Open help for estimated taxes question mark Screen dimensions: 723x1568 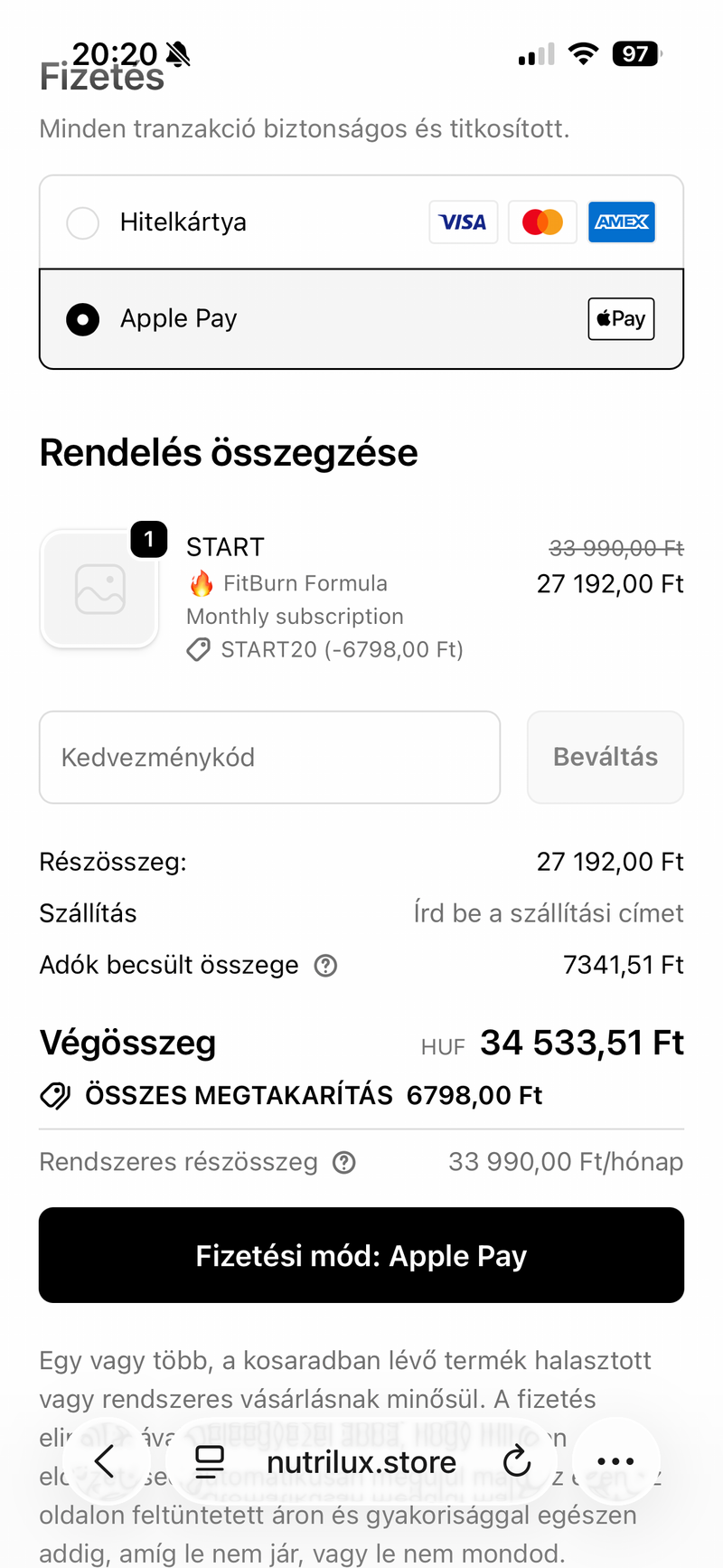tap(324, 964)
